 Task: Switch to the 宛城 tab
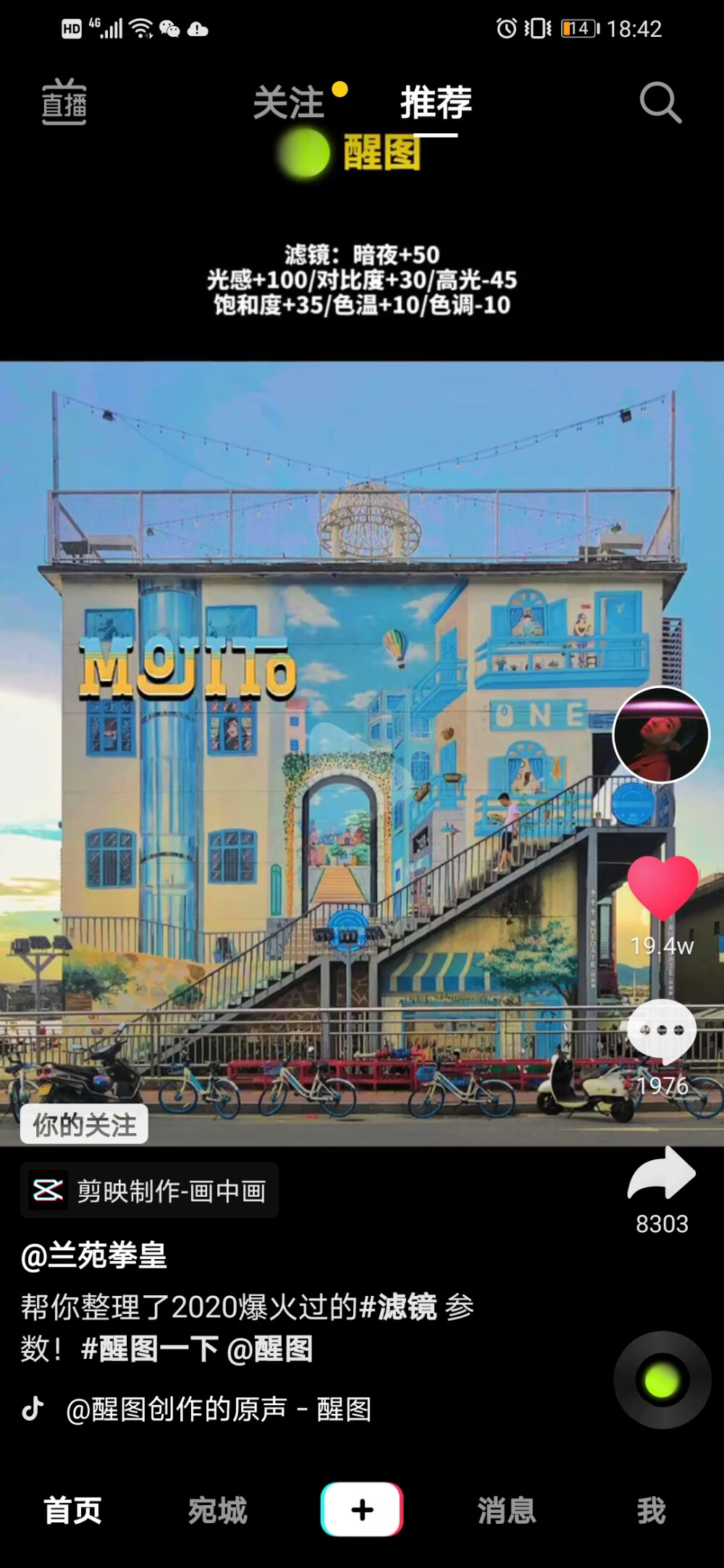coord(217,1510)
